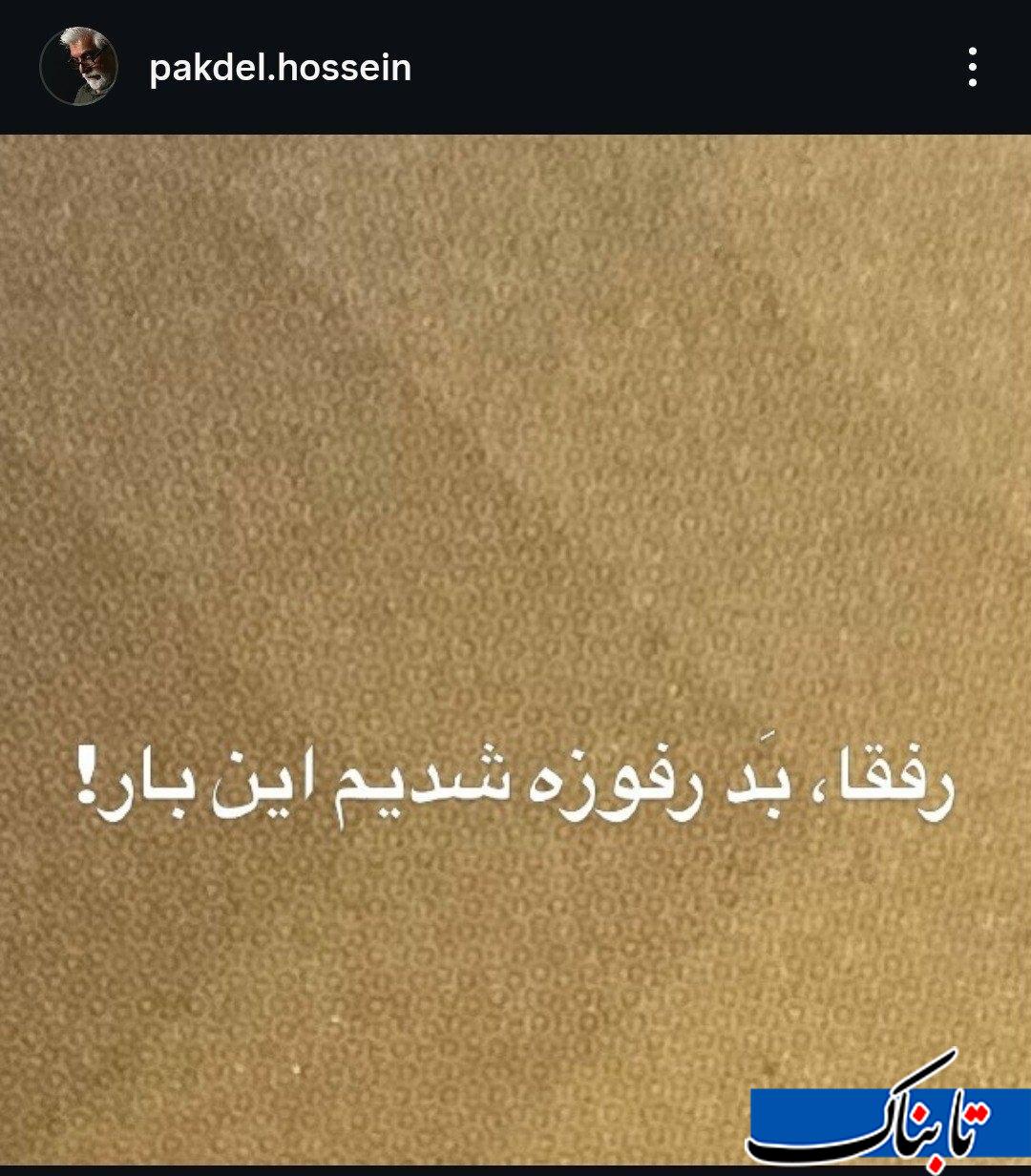This screenshot has width=1031, height=1176.
Task: Open pakdel.hossein's profile picture
Action: 79,67
